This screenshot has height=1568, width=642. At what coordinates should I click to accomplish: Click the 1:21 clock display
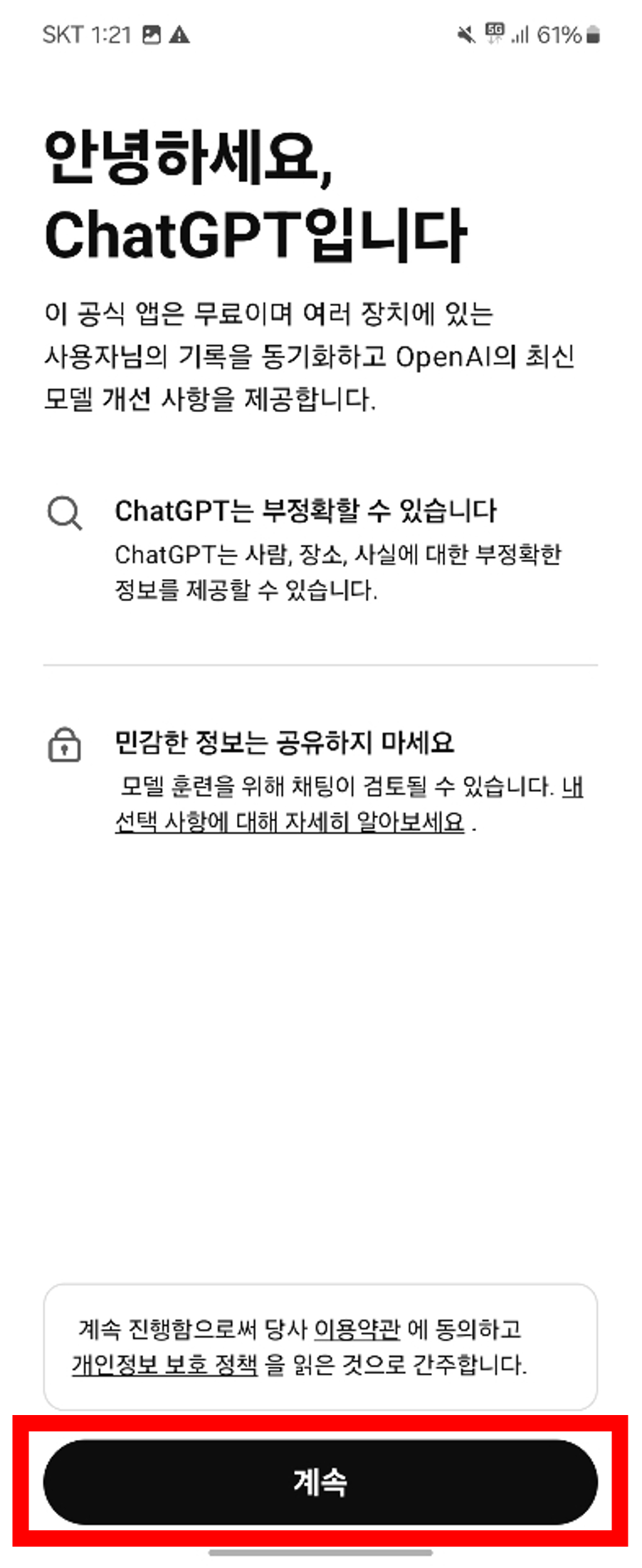tap(114, 34)
